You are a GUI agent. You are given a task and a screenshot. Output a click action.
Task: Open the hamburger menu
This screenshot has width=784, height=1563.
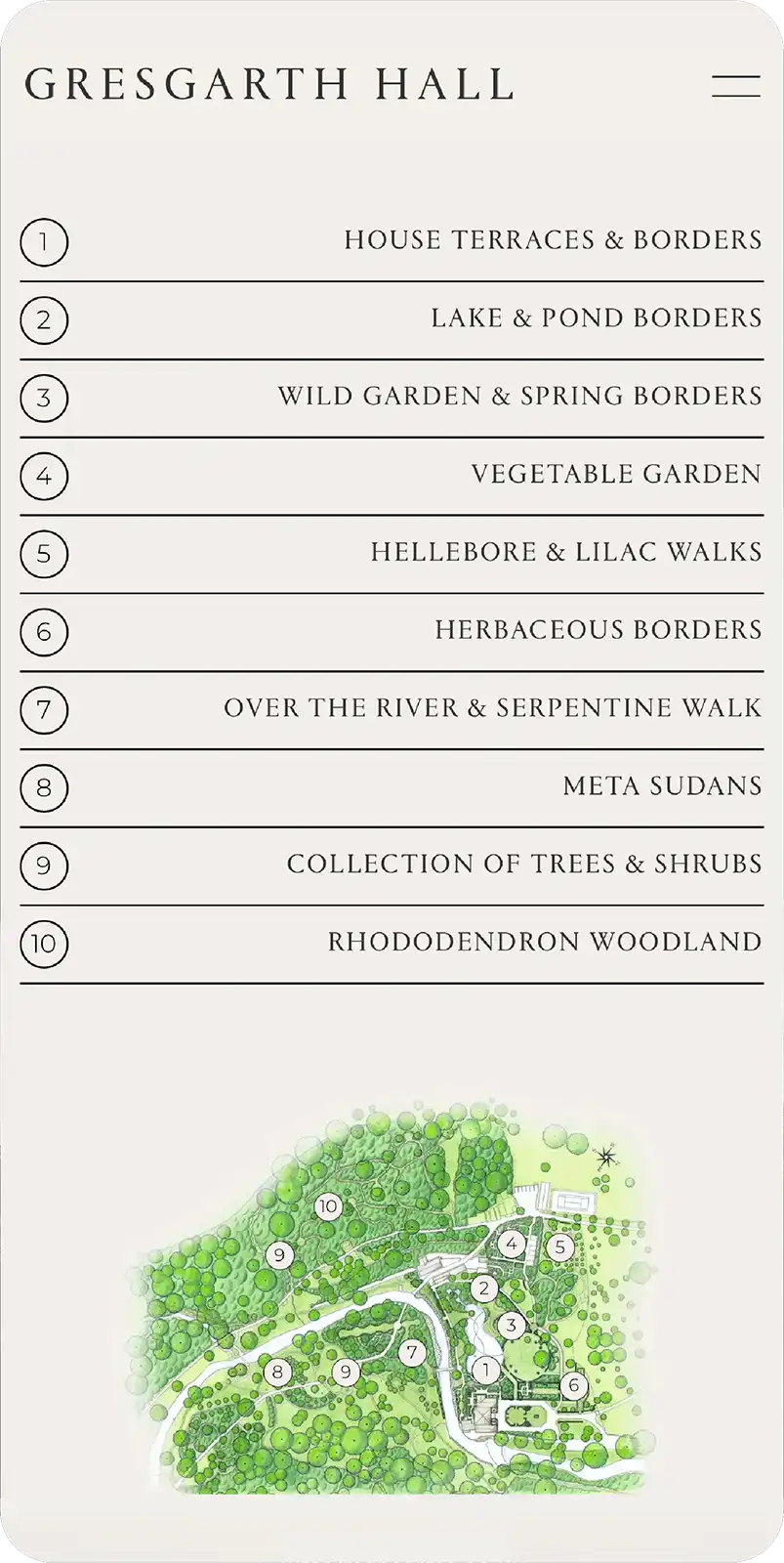736,86
